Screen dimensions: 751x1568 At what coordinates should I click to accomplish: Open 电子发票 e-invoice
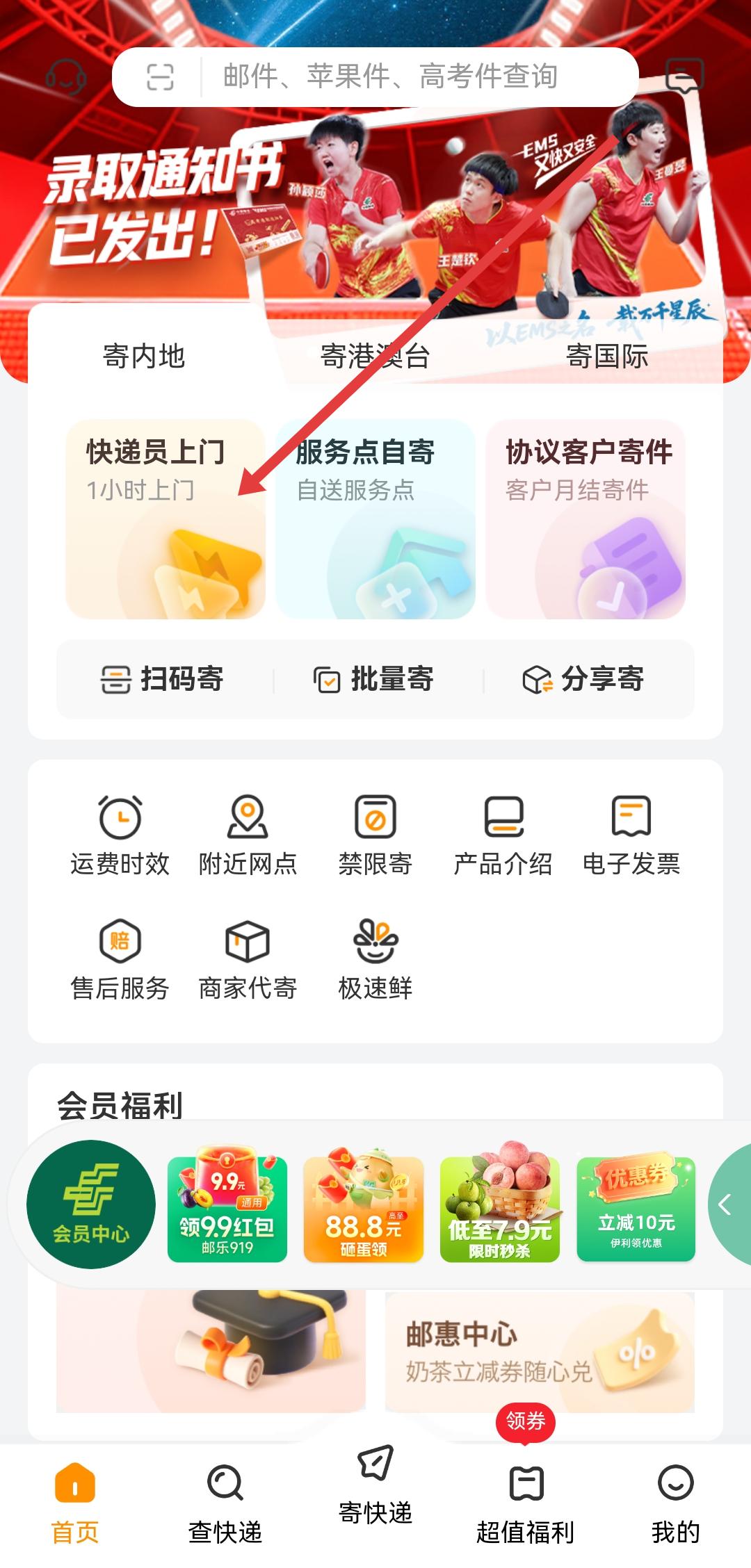pos(631,835)
